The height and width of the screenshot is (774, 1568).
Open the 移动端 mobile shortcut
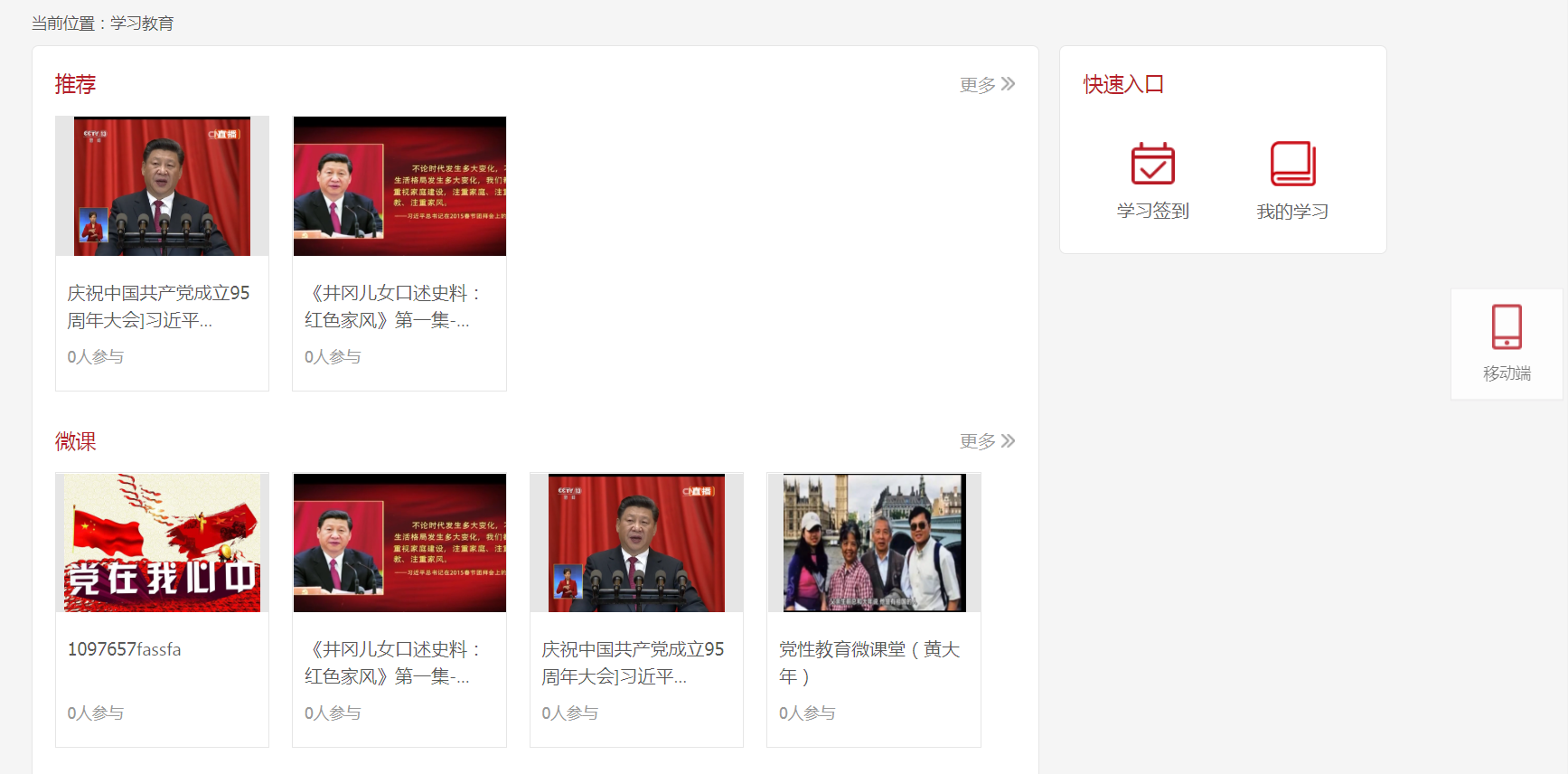pyautogui.click(x=1507, y=344)
